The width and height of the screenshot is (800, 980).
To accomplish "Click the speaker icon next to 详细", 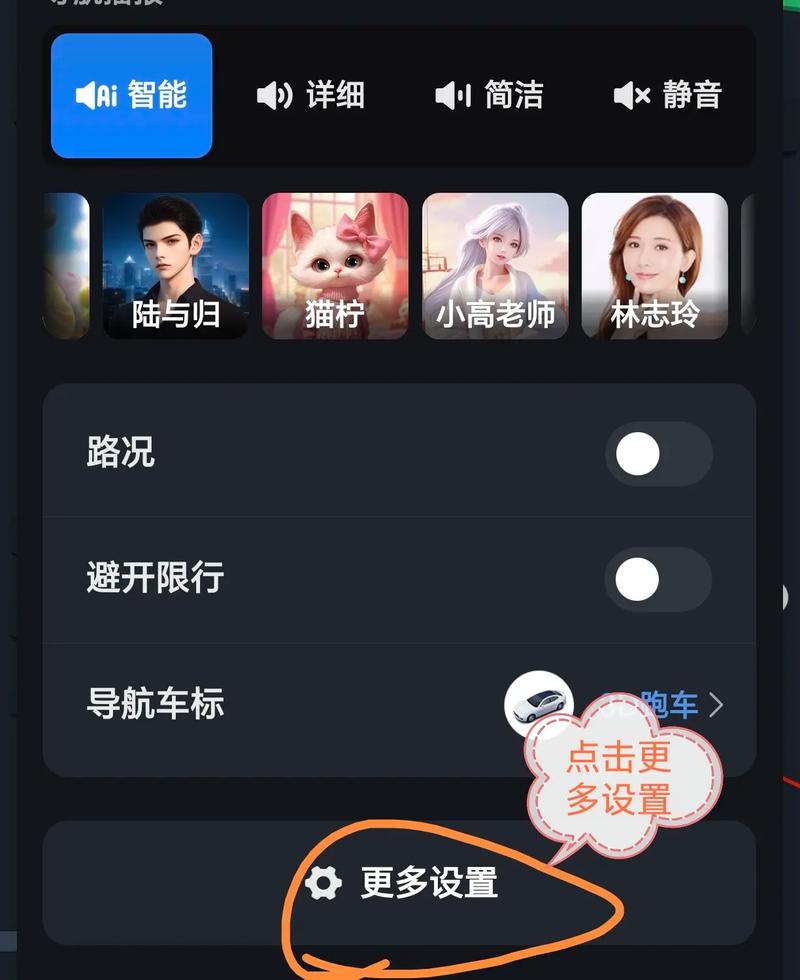I will coord(272,94).
